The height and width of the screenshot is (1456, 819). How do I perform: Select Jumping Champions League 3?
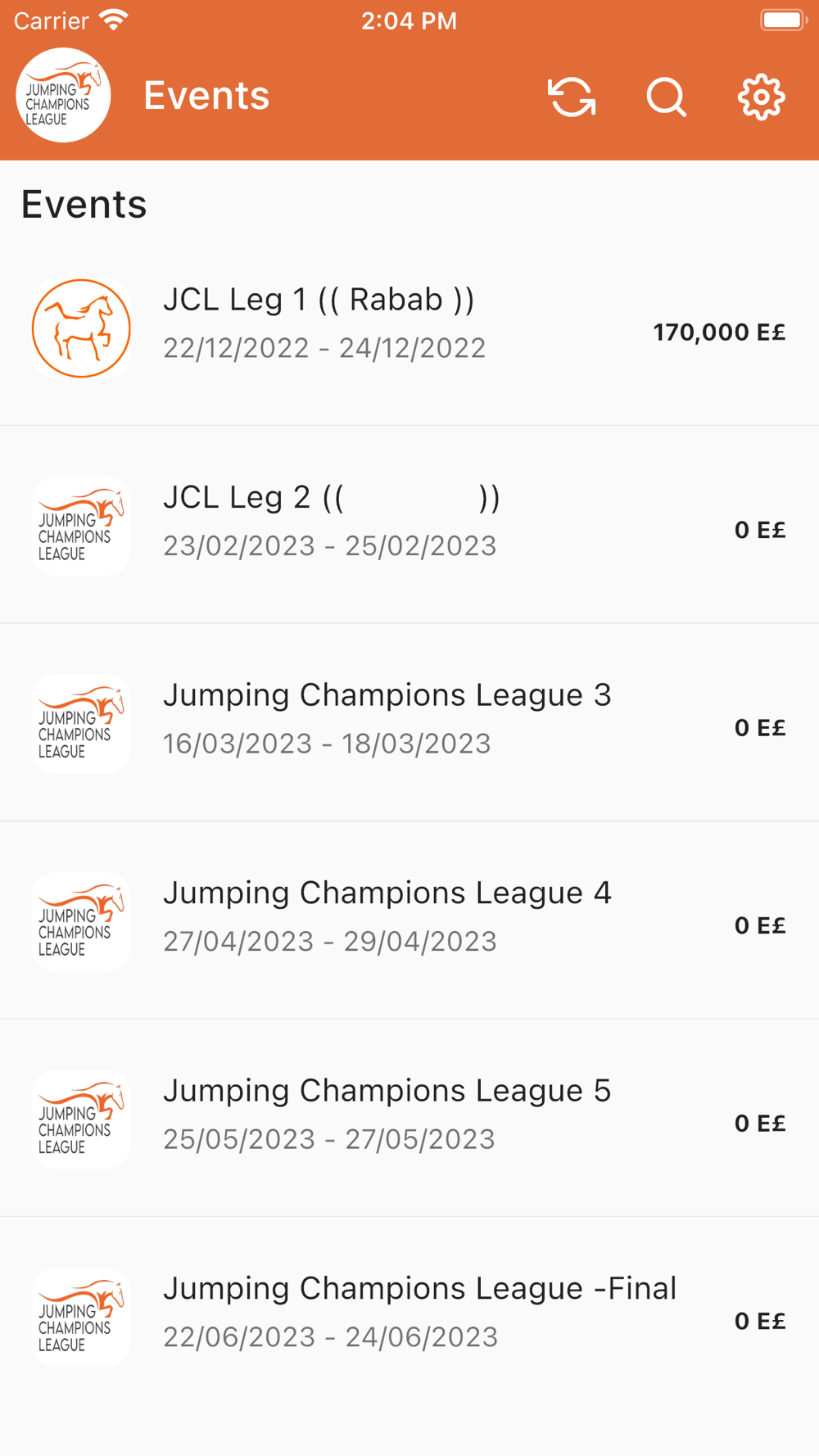click(409, 723)
